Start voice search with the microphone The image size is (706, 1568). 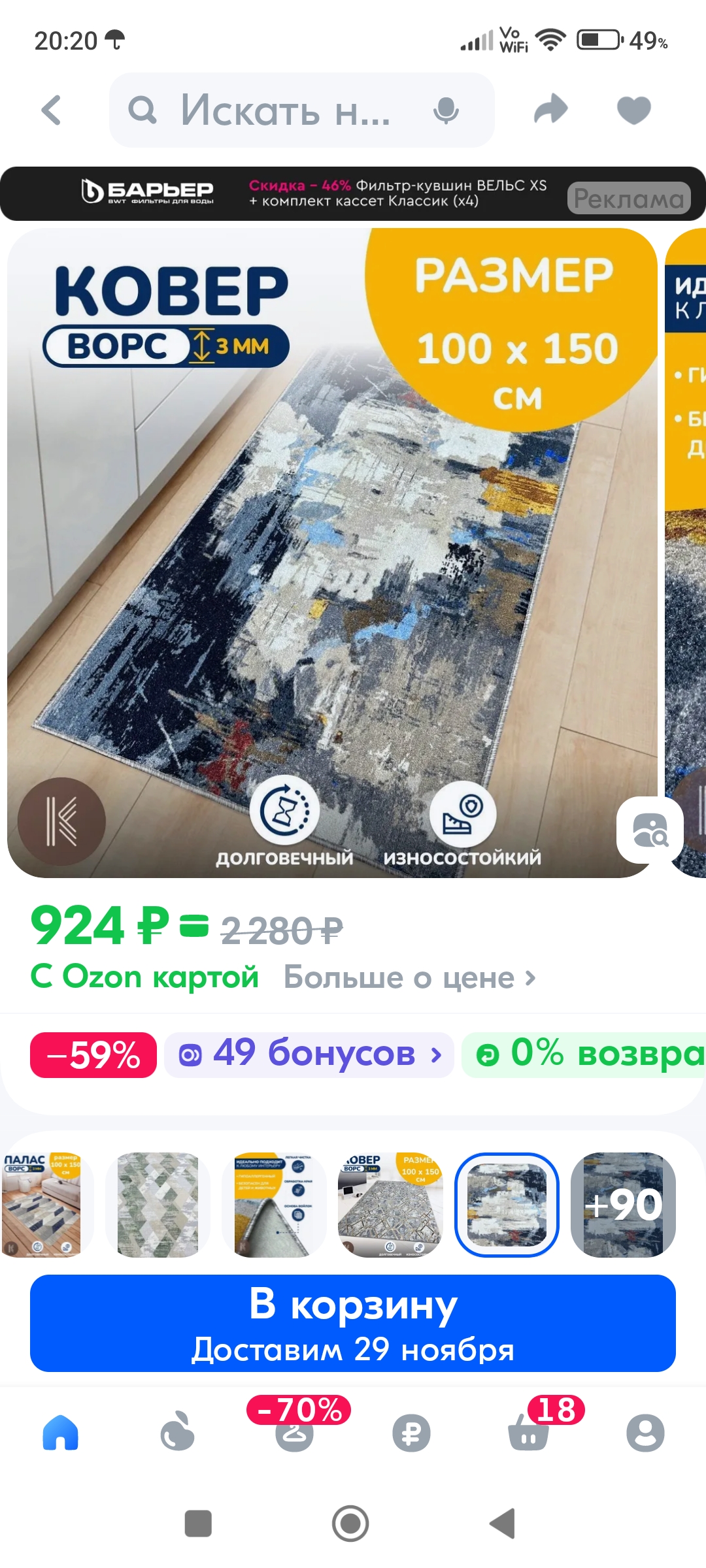coord(446,110)
